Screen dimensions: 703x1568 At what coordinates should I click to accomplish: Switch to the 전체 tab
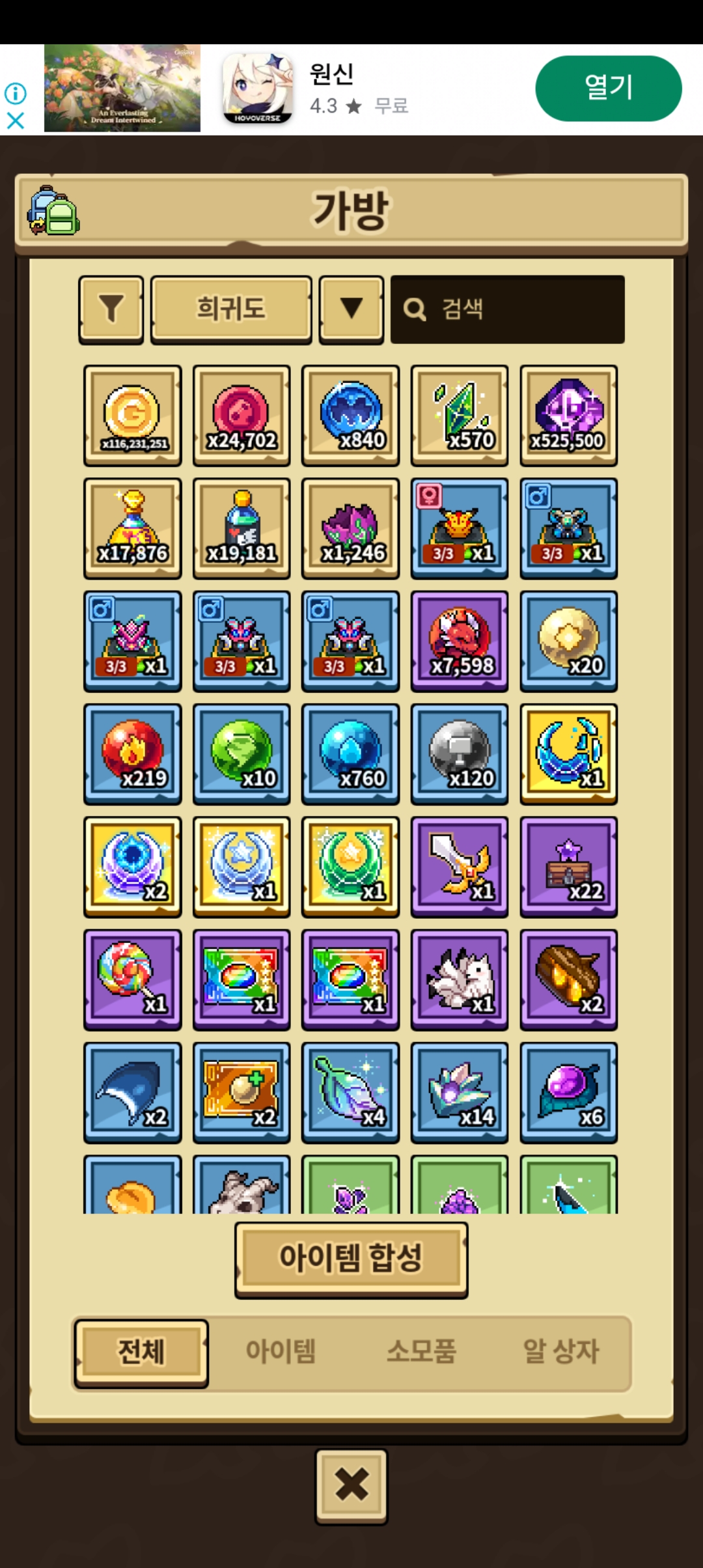141,1352
